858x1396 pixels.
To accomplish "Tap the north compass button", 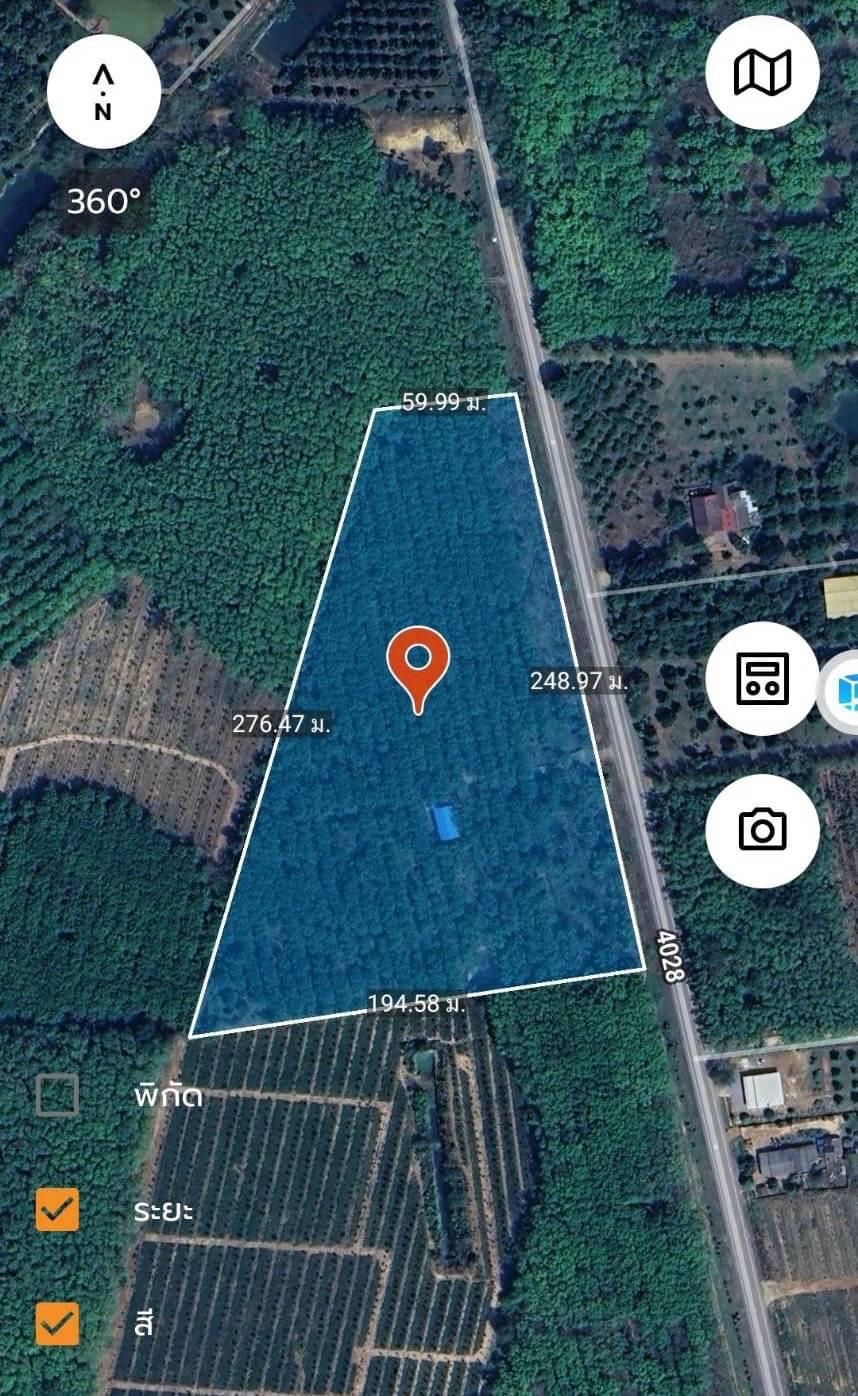I will [x=104, y=91].
